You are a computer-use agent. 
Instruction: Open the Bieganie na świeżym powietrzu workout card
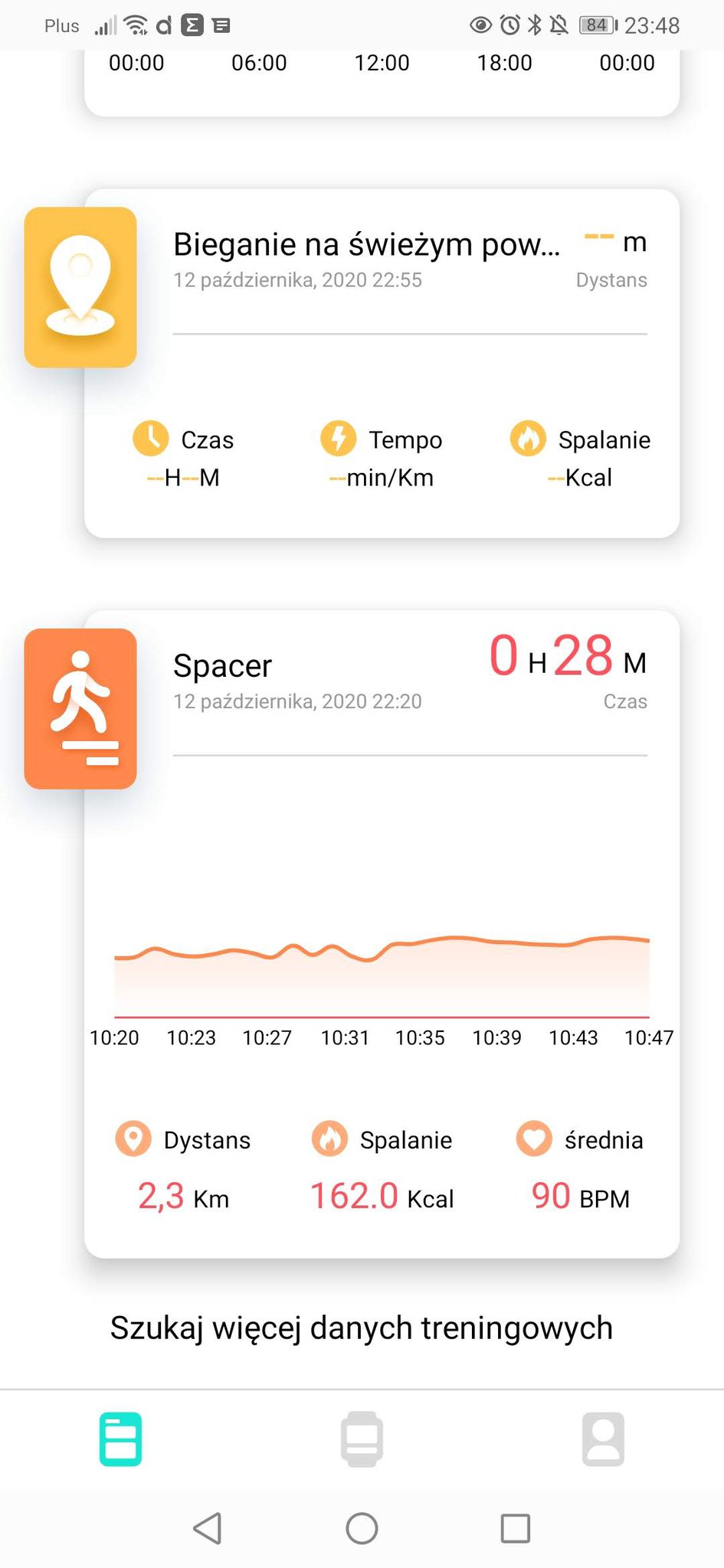pos(382,364)
